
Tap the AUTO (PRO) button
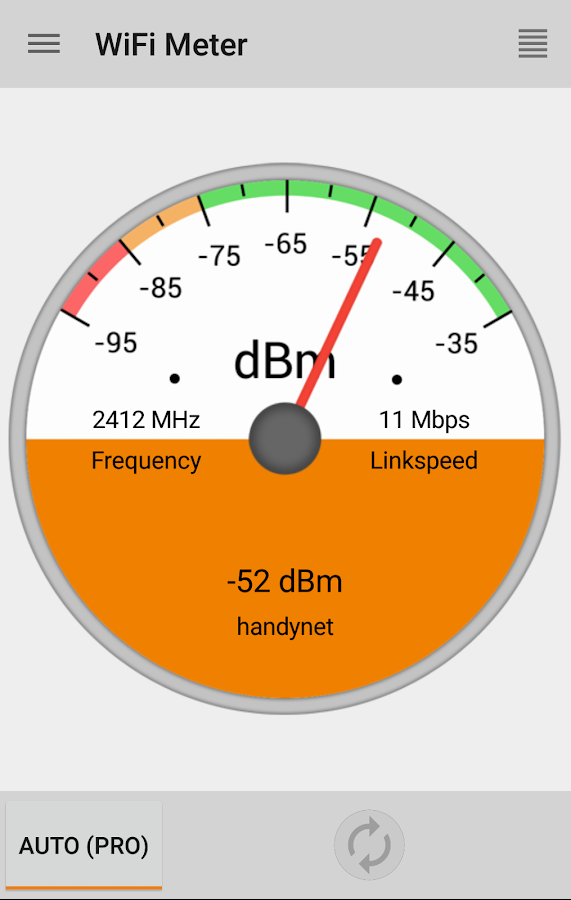(84, 845)
